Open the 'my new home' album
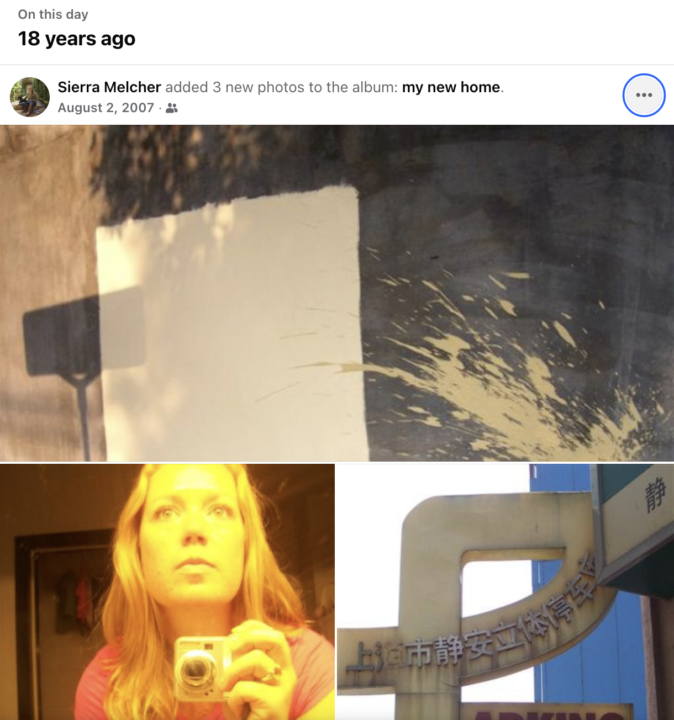 (x=450, y=87)
